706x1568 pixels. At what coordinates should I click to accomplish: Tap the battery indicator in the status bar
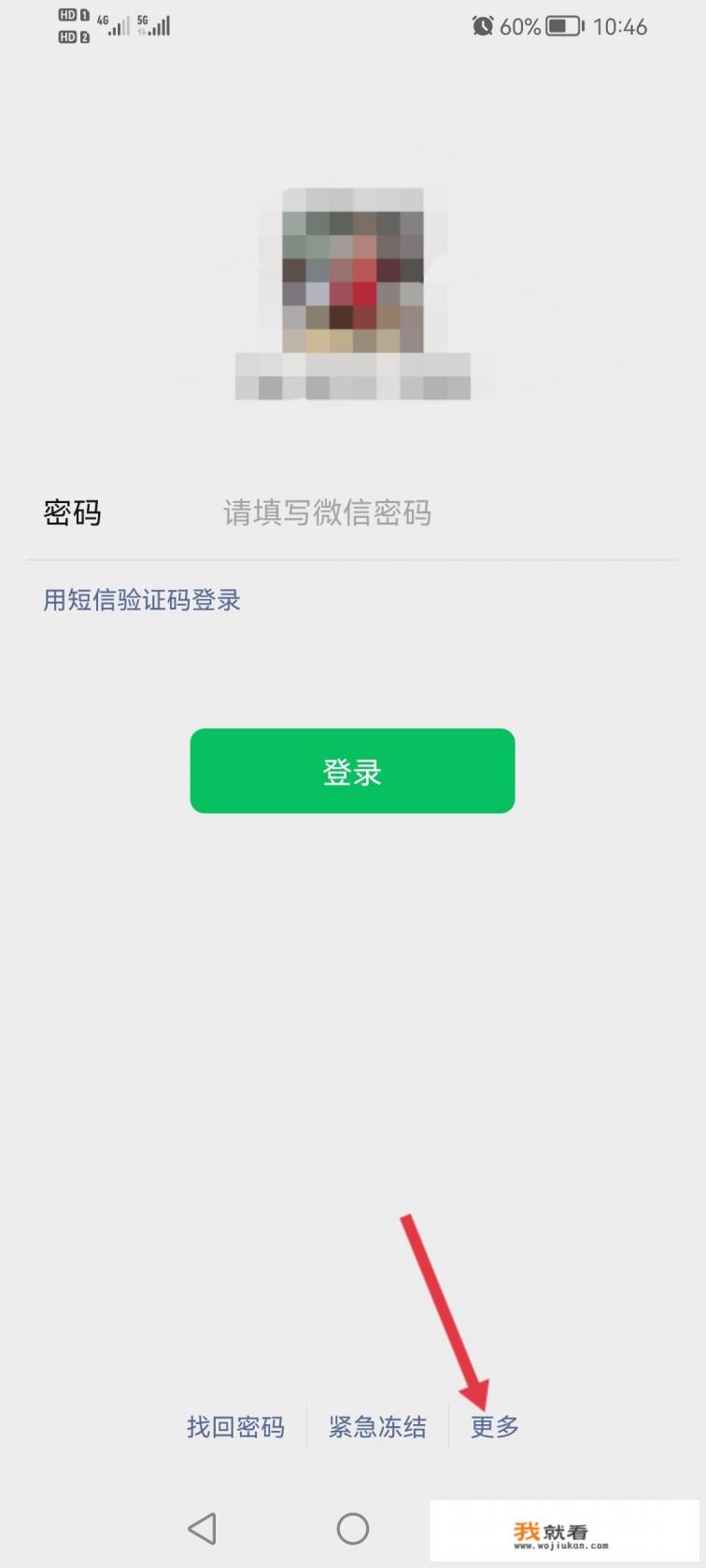[x=560, y=26]
